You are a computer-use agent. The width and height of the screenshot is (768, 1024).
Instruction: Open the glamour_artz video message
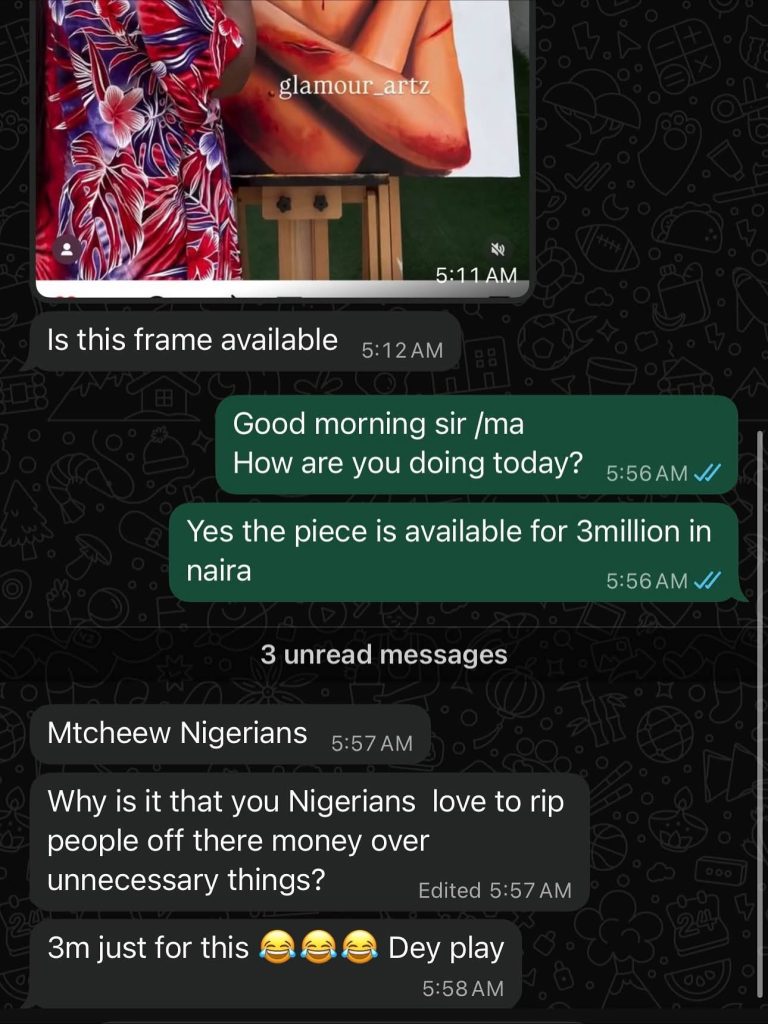coord(283,140)
